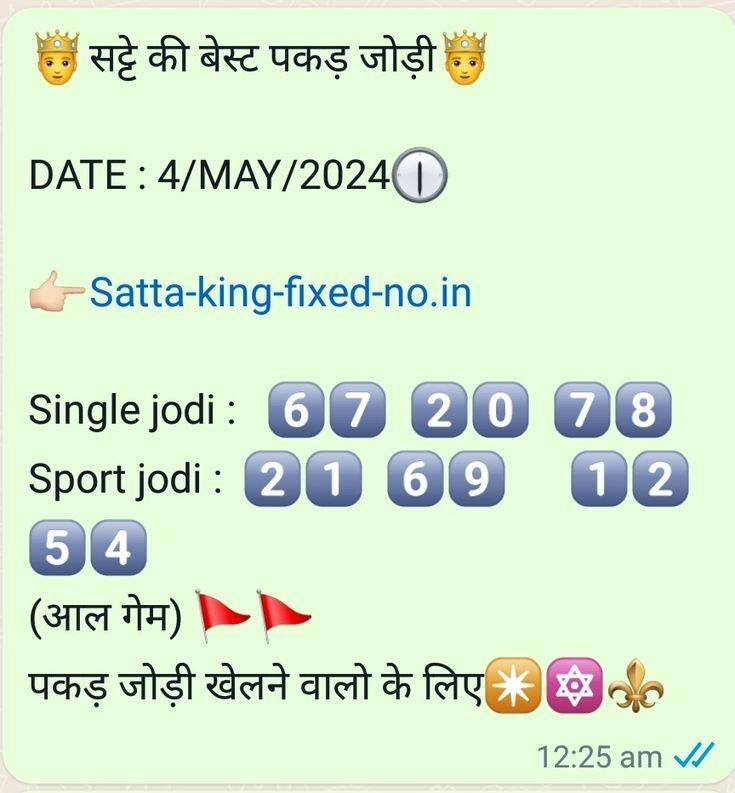Screen dimensions: 735x793
Task: Open the Satta-king-fixed-no.in link
Action: 280,294
